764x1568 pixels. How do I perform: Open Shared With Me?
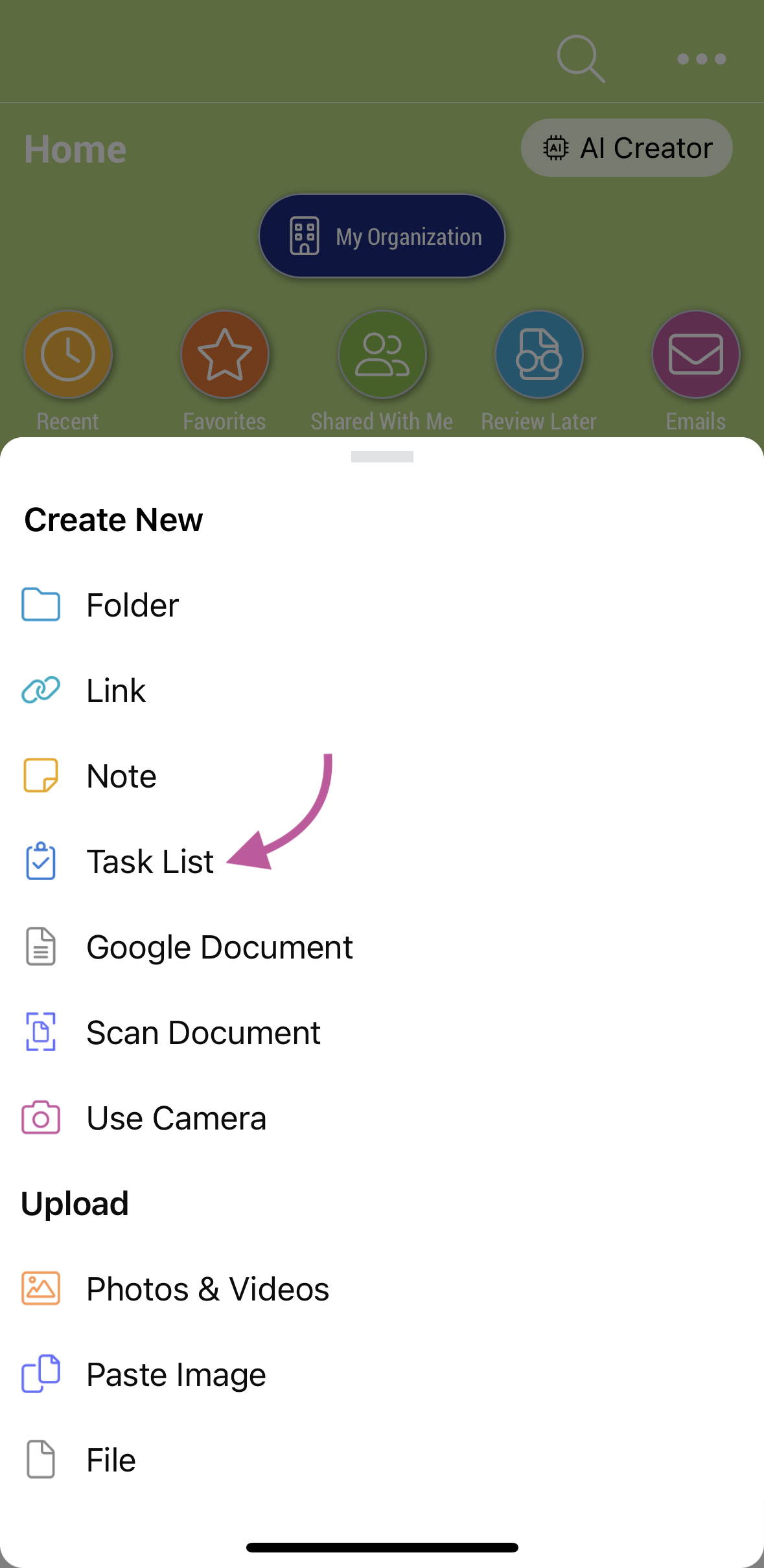(382, 355)
